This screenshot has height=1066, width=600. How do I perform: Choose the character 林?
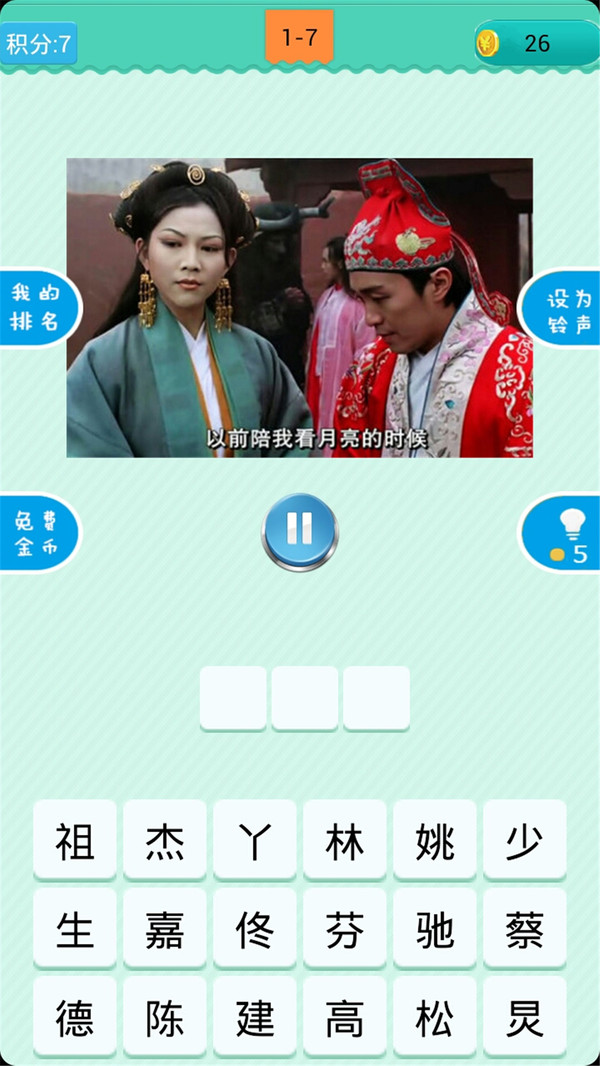pos(345,841)
